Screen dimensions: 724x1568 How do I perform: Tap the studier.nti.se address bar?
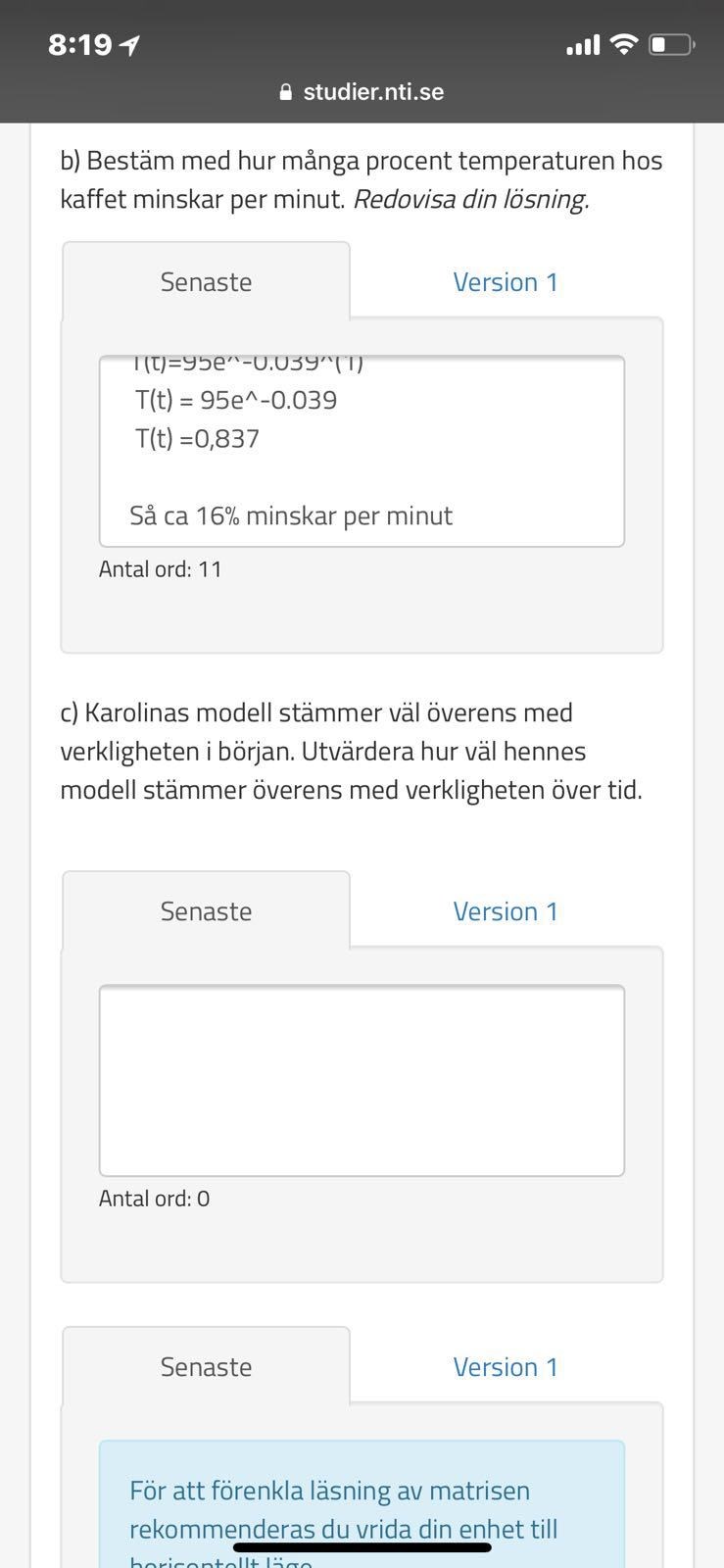click(362, 92)
